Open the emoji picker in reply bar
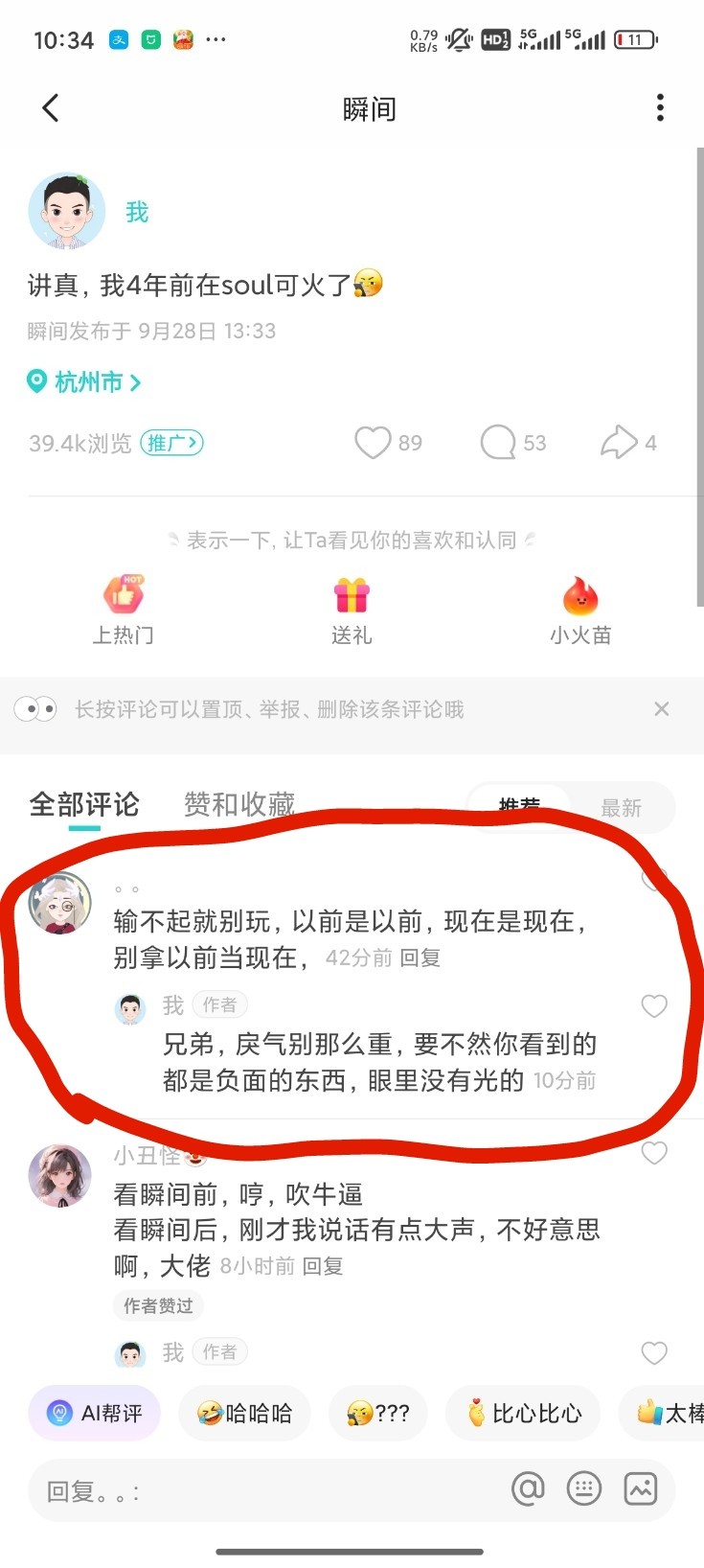The width and height of the screenshot is (704, 1568). tap(584, 1488)
